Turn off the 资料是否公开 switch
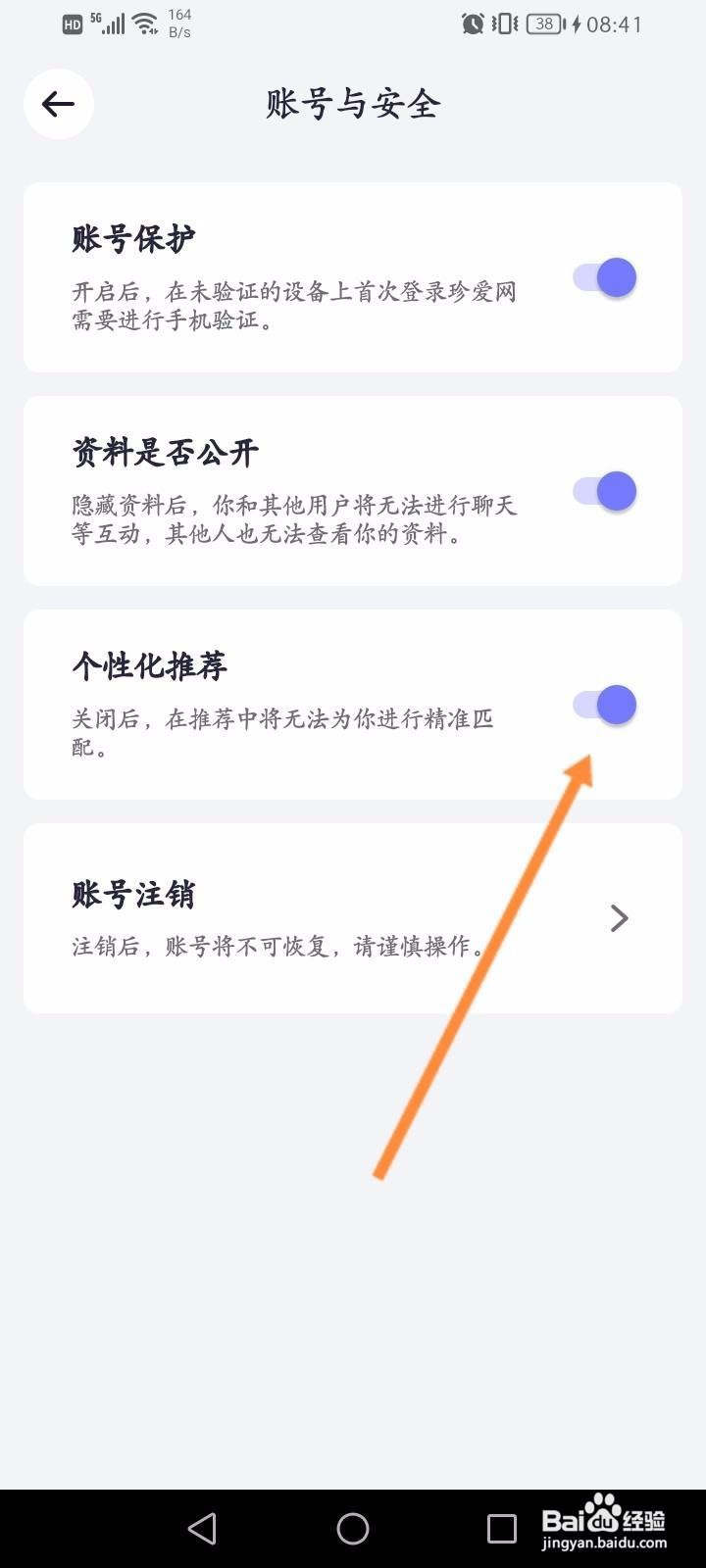 pyautogui.click(x=605, y=491)
